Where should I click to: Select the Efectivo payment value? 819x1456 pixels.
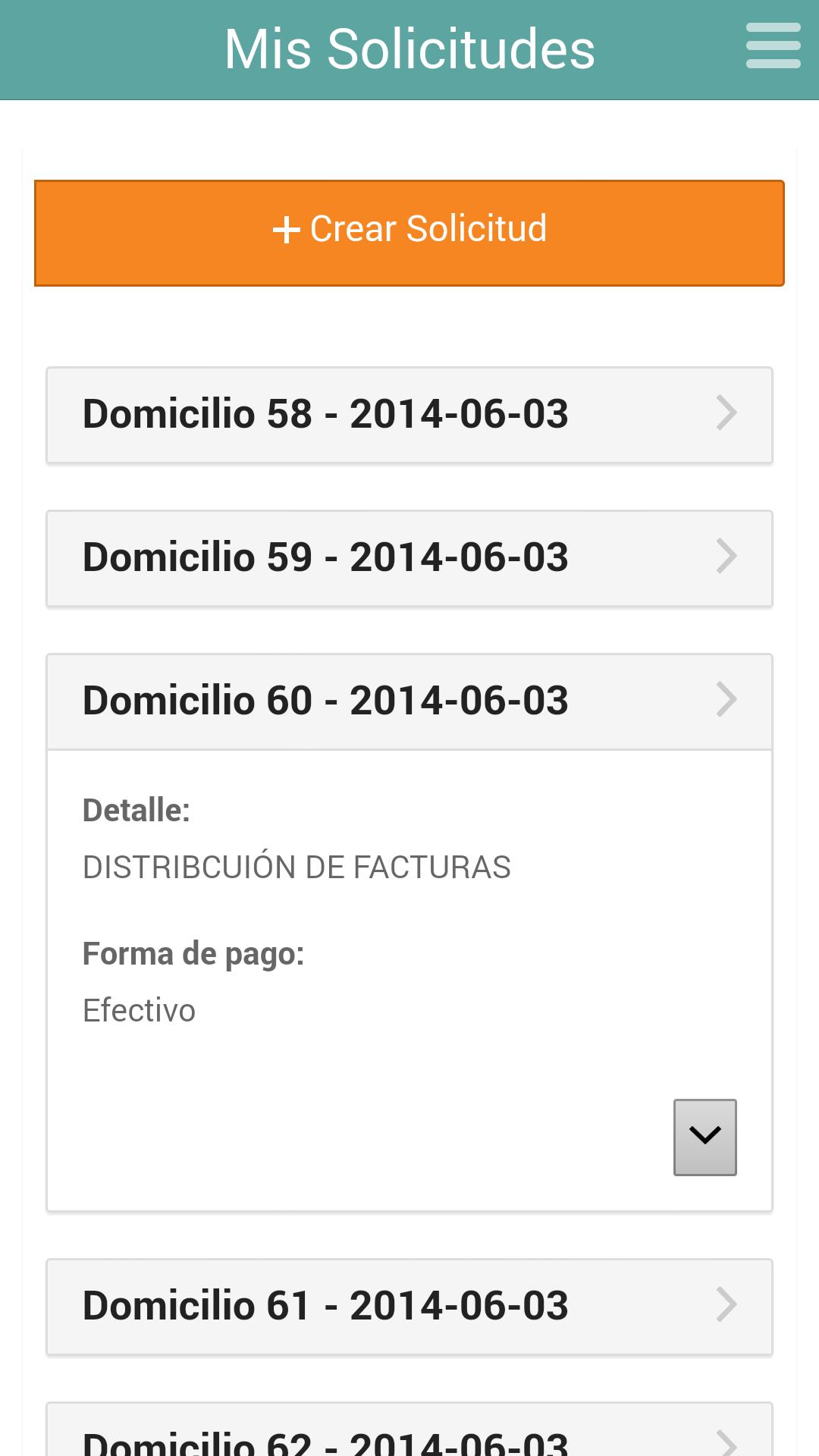(x=139, y=1009)
